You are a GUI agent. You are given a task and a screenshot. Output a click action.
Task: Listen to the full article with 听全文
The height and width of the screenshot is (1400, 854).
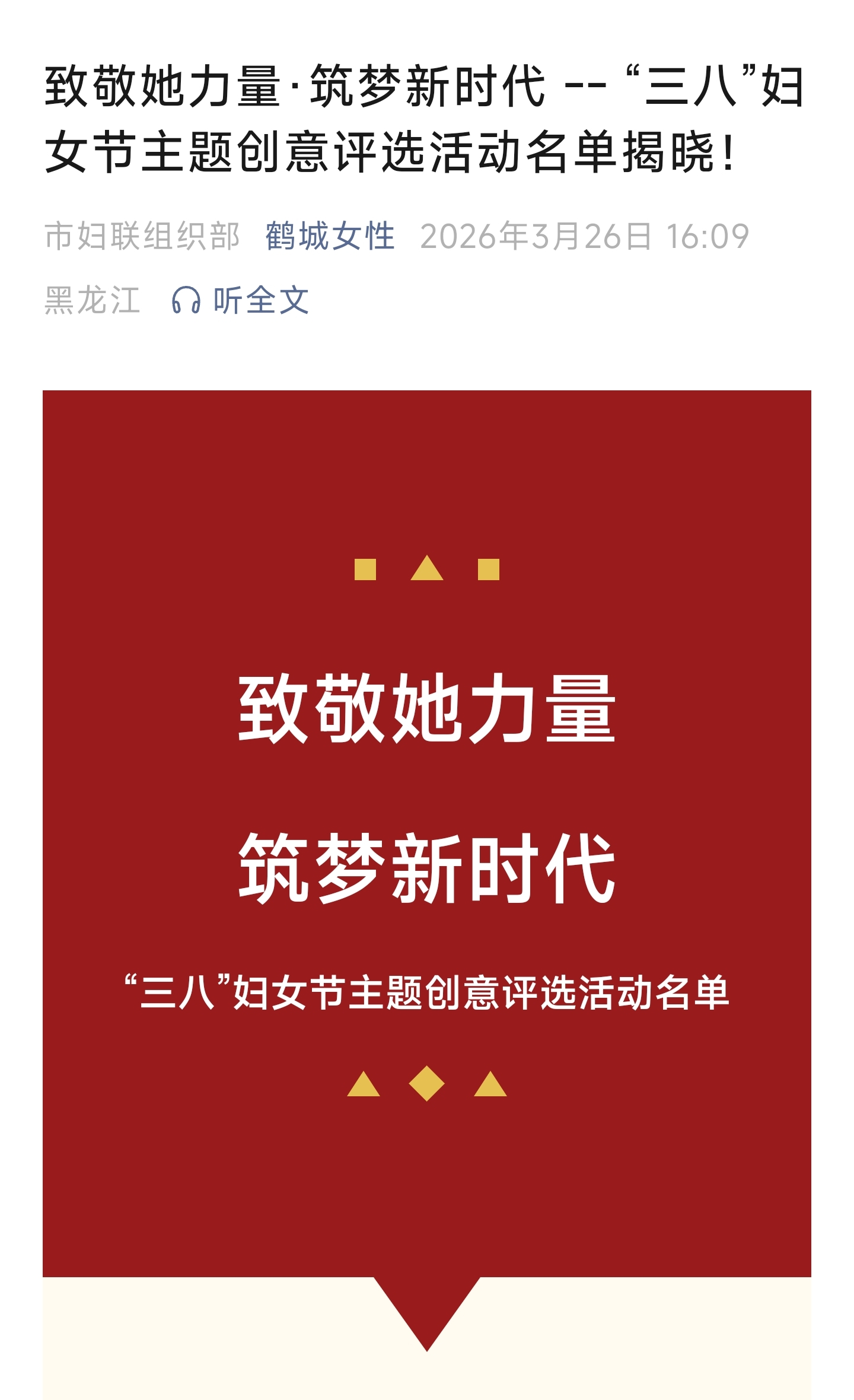241,300
